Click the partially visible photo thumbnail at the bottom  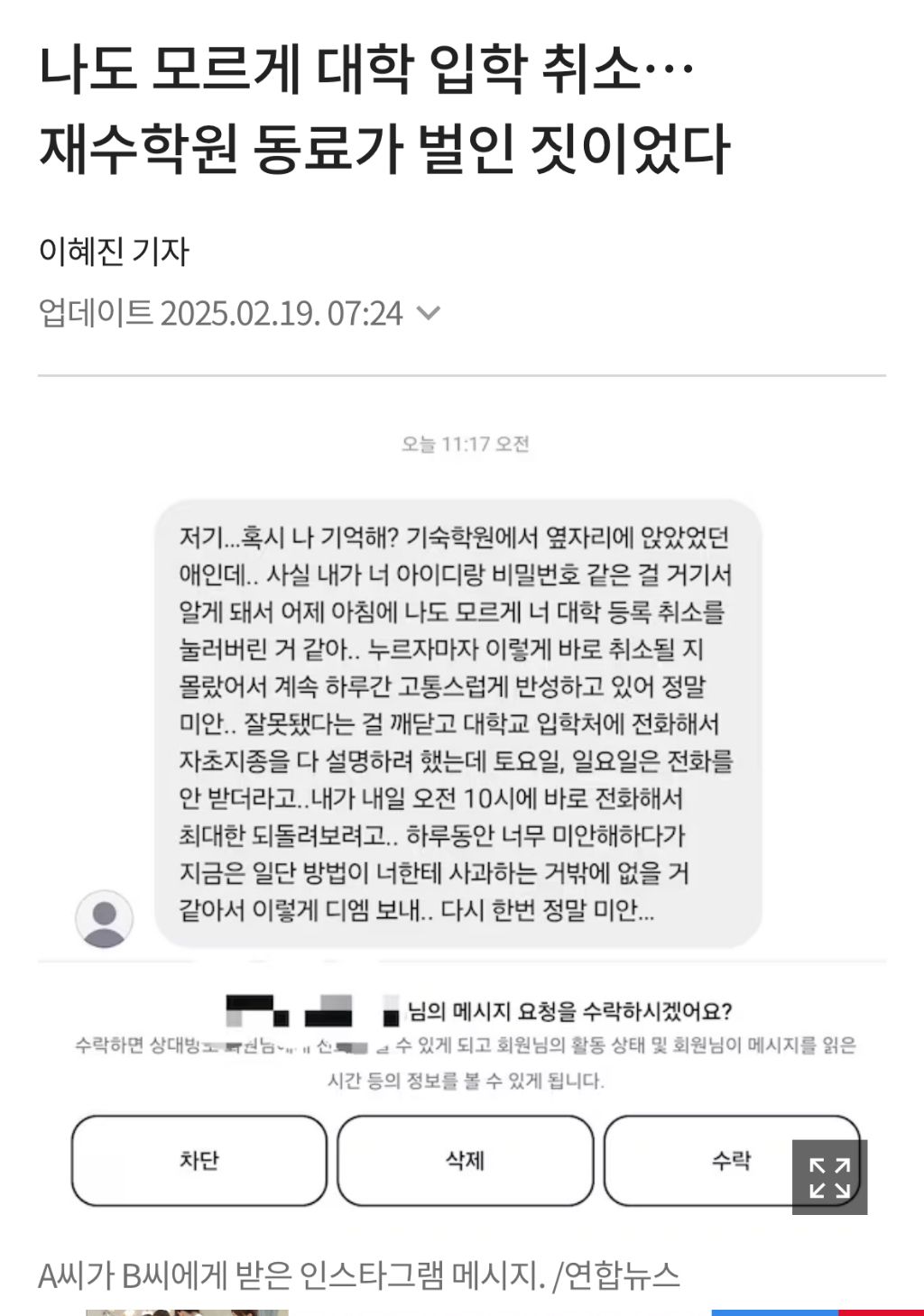click(x=180, y=1308)
